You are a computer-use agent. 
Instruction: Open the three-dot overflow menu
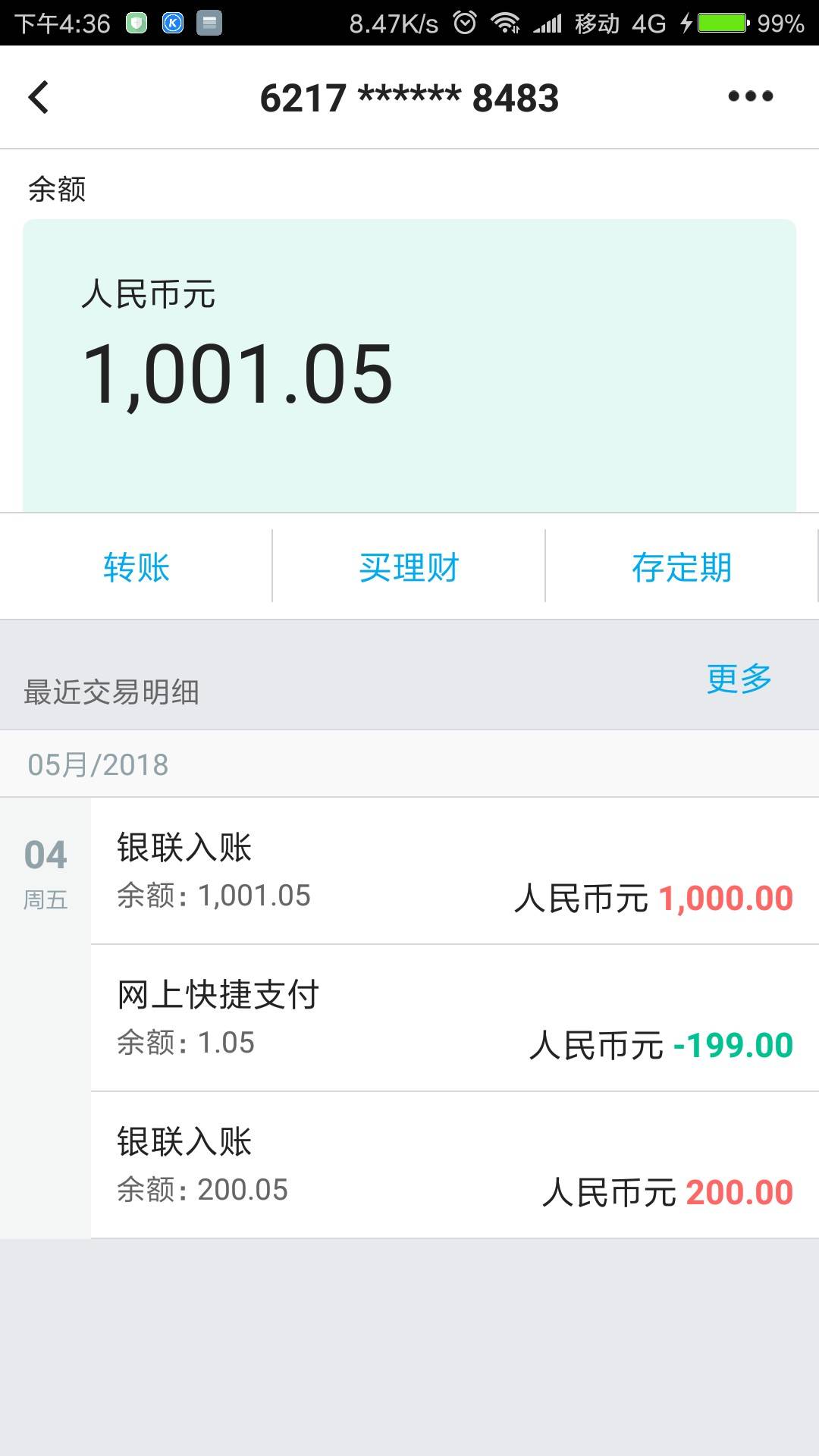750,96
